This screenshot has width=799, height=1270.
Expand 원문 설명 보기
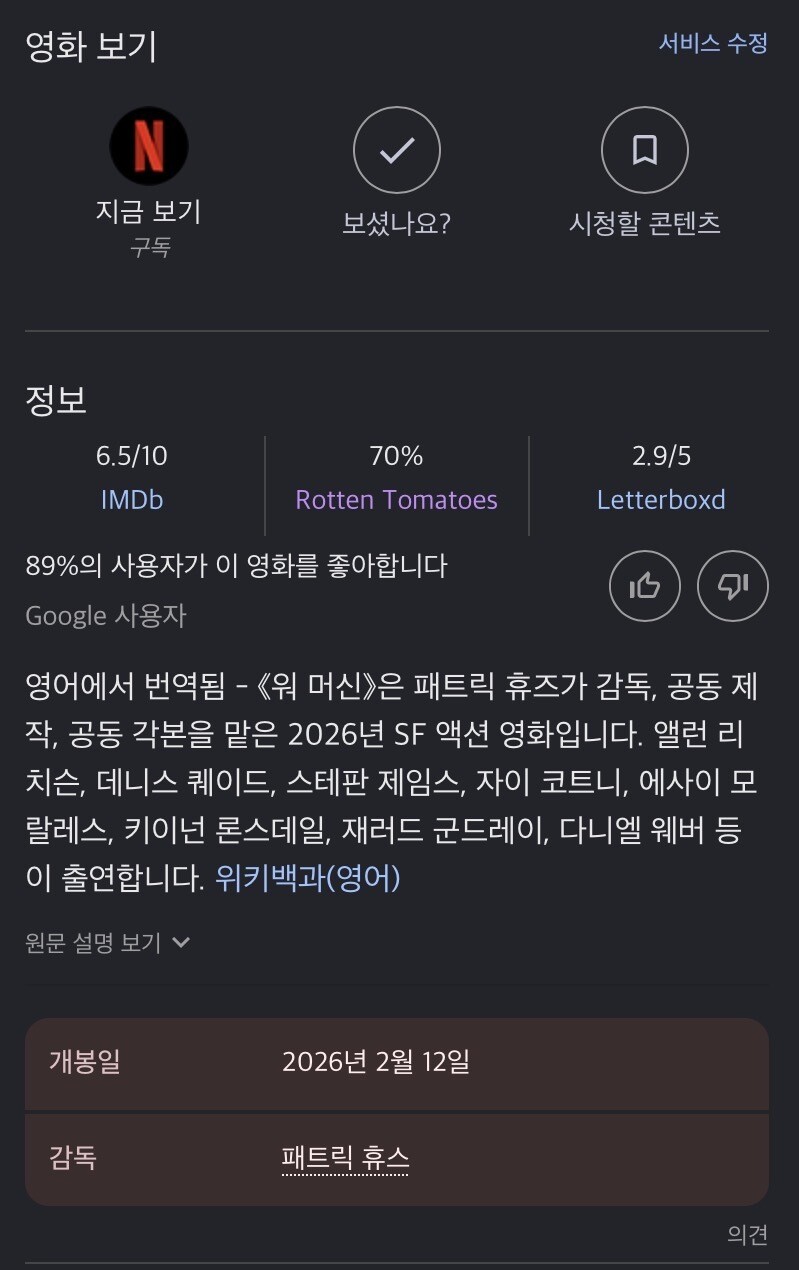click(108, 942)
